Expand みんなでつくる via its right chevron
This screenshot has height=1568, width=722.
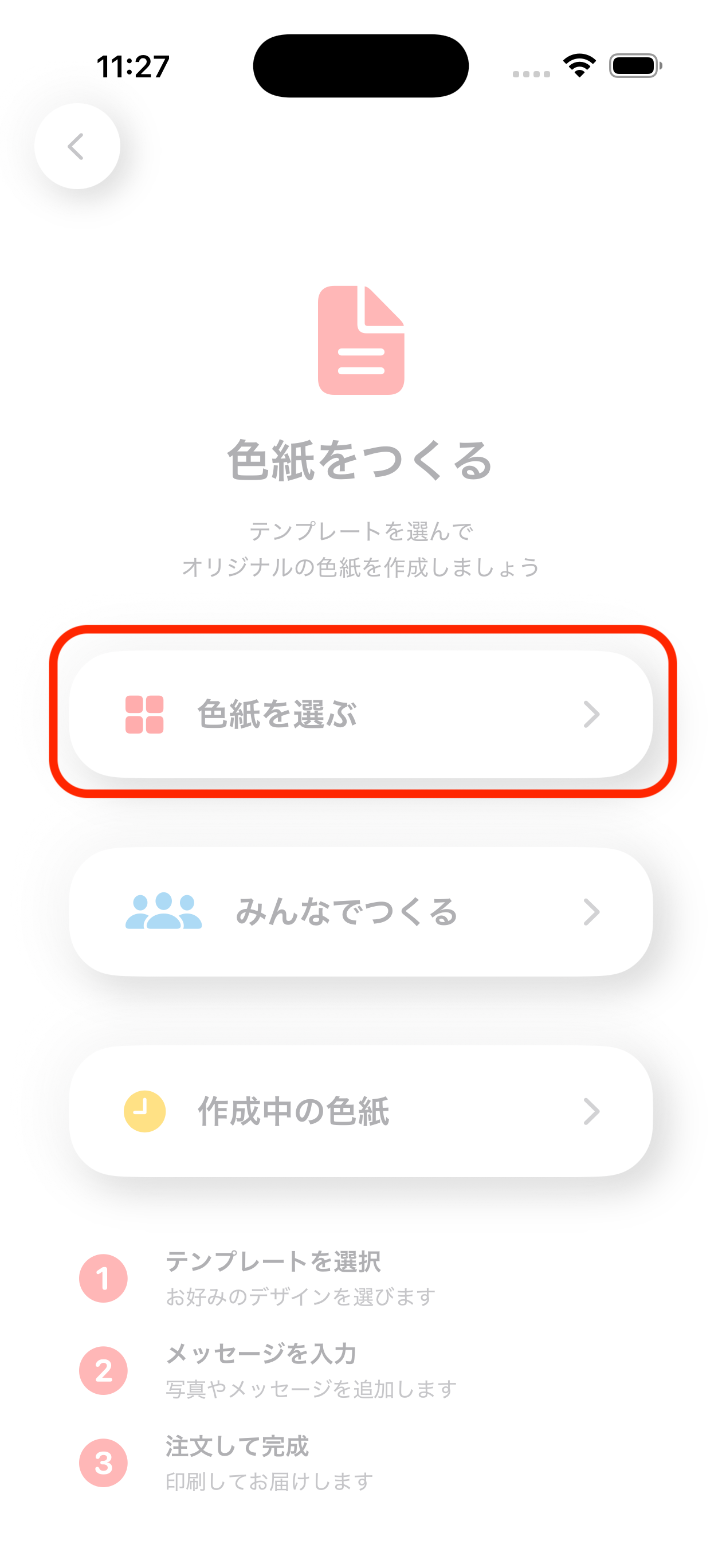[x=592, y=911]
